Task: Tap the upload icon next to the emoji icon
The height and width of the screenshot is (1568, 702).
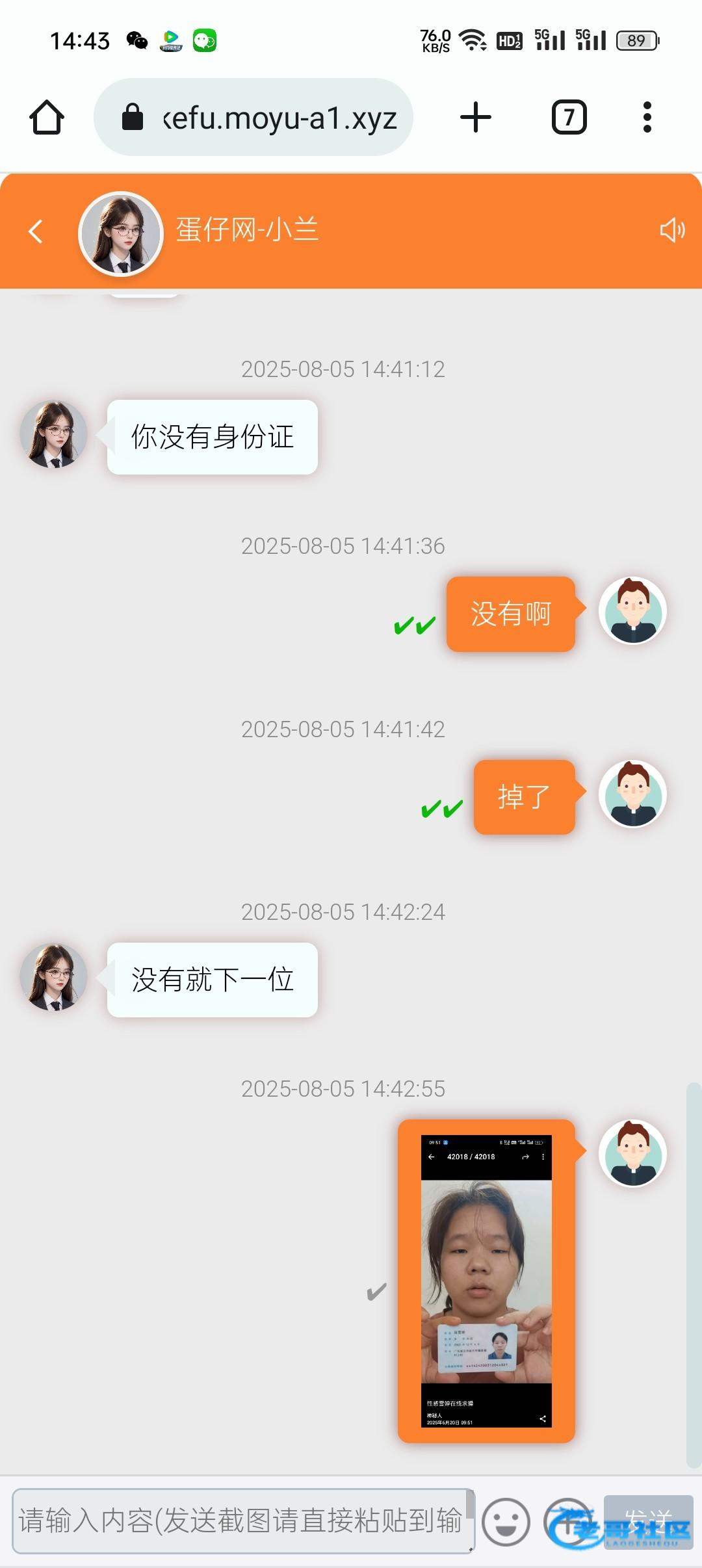Action: 568,1522
